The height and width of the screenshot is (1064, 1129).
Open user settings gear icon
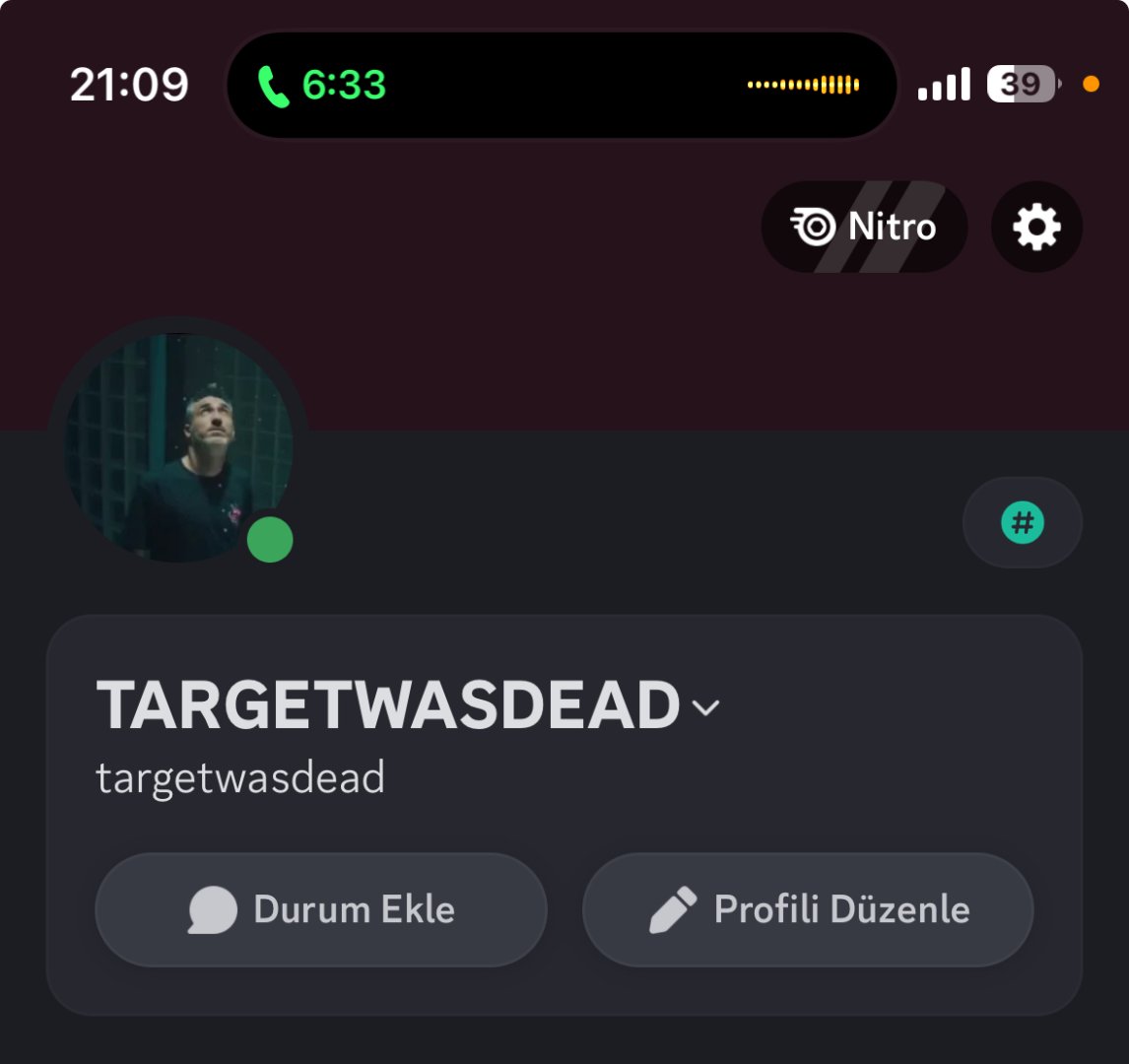tap(1036, 228)
